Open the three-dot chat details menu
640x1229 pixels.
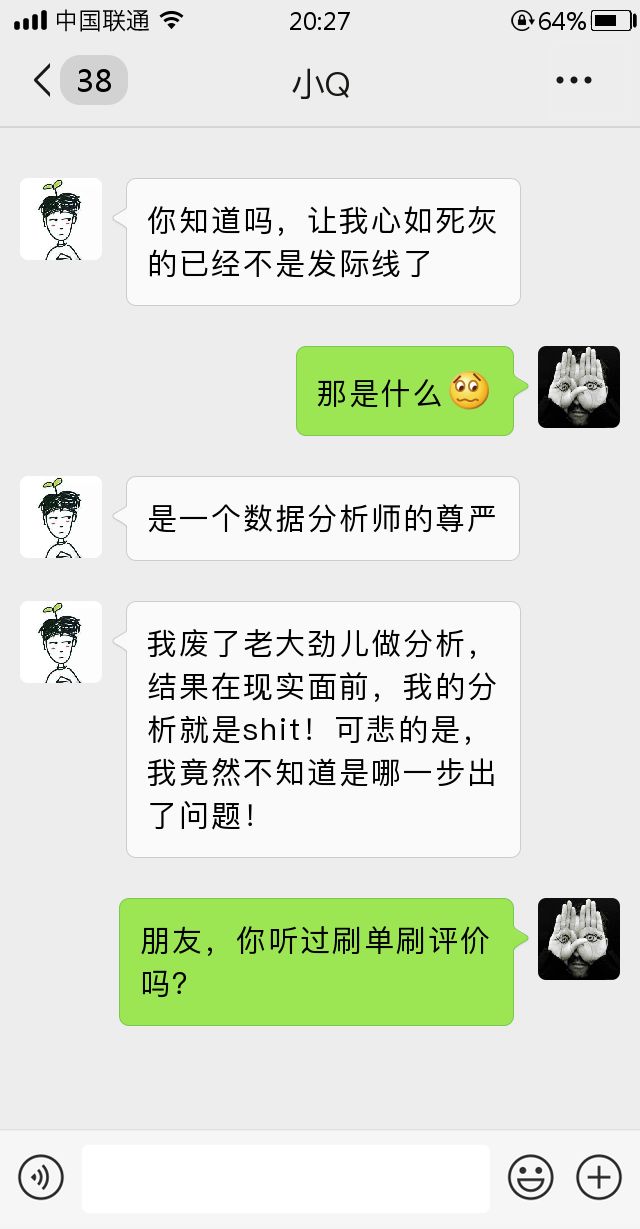pos(574,81)
